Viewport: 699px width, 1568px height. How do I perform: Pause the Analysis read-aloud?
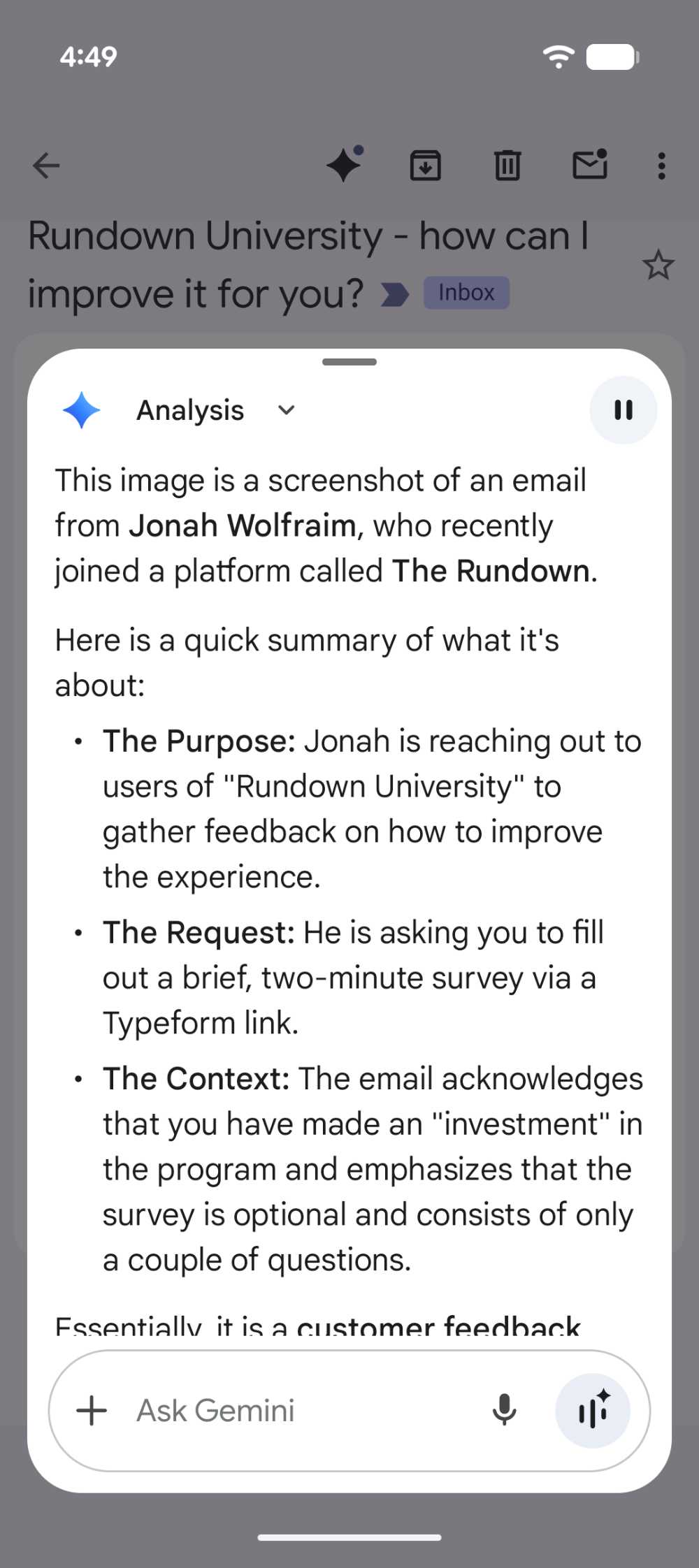623,410
